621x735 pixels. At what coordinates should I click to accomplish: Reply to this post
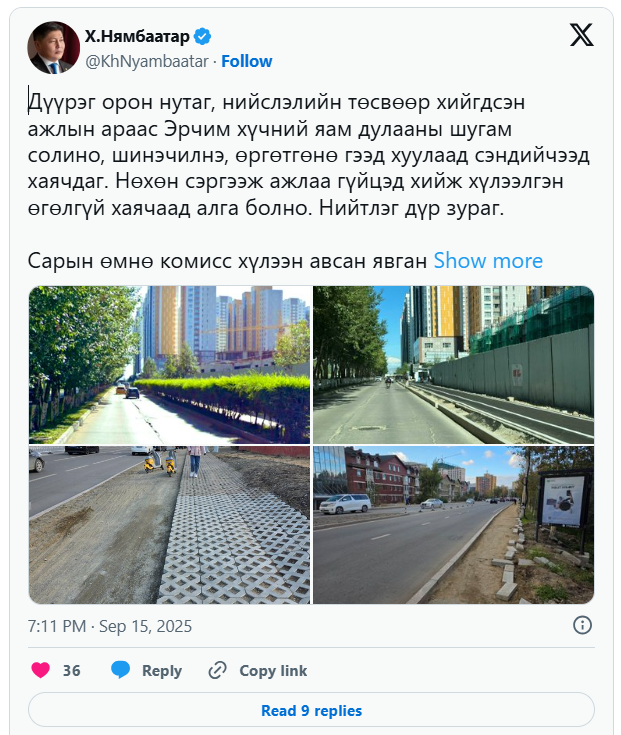(x=146, y=670)
